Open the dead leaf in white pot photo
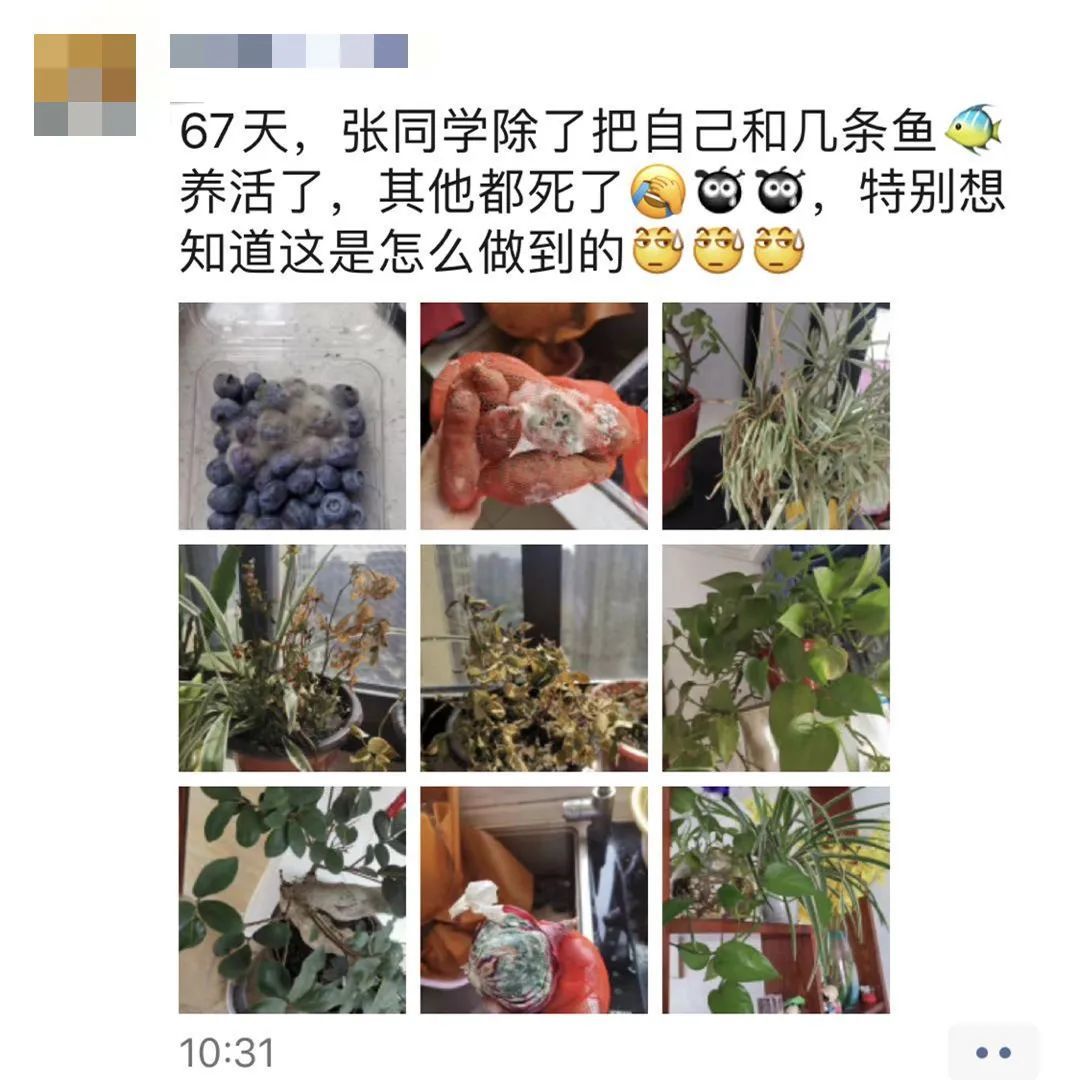The width and height of the screenshot is (1080, 1080). 292,899
